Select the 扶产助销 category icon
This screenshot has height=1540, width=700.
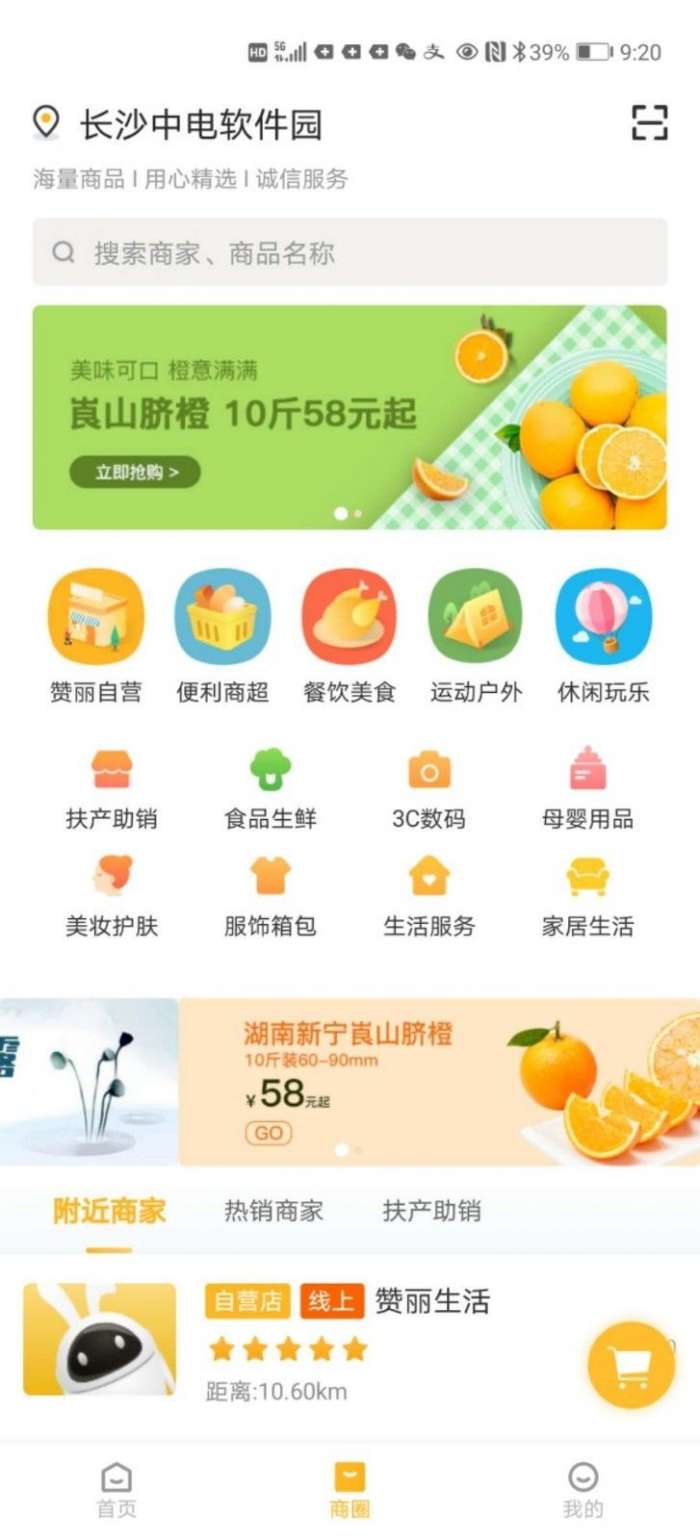coord(112,770)
